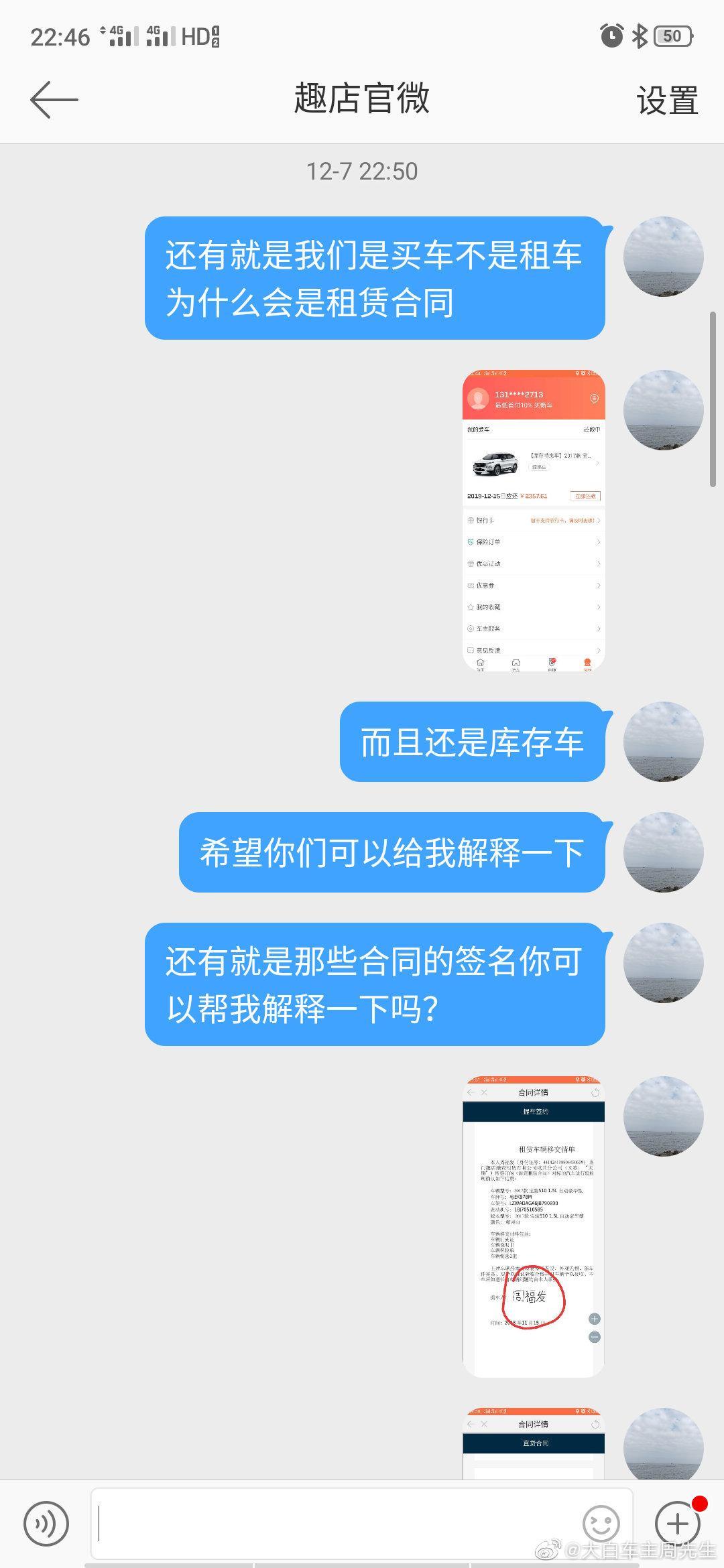Open sender avatar beside 而且还是库存车
This screenshot has width=724, height=1568.
click(x=663, y=741)
